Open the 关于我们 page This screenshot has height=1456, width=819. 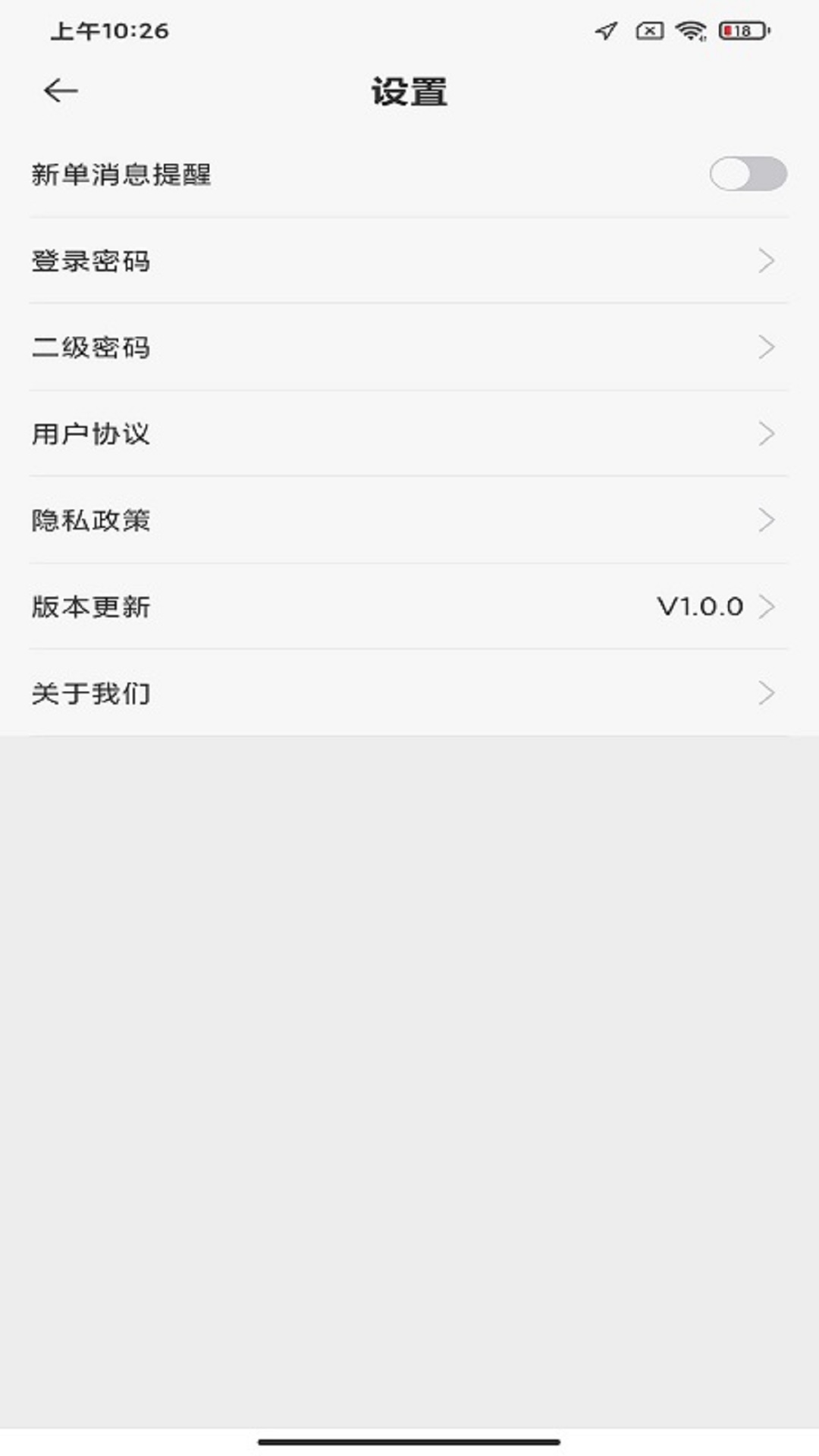click(x=409, y=693)
